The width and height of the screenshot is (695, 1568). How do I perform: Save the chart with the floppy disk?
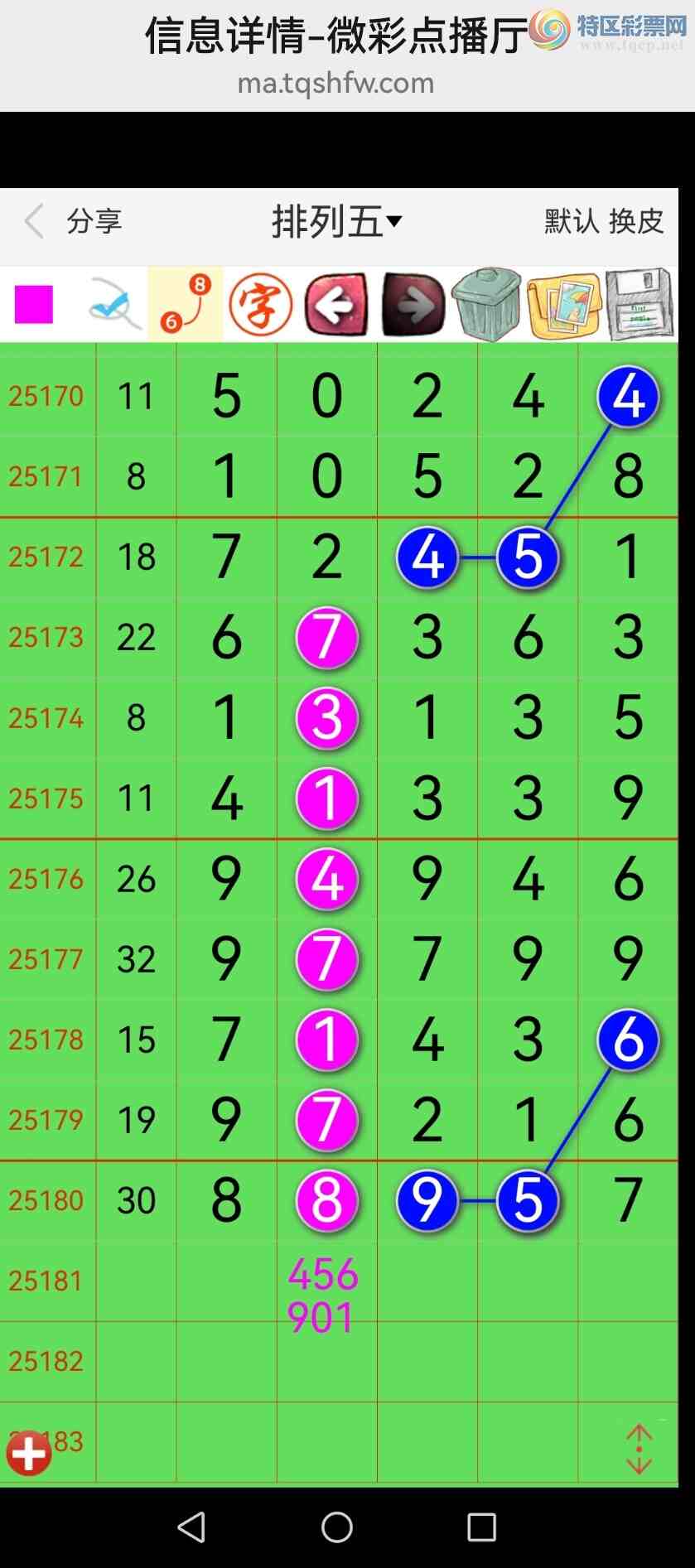pos(639,304)
